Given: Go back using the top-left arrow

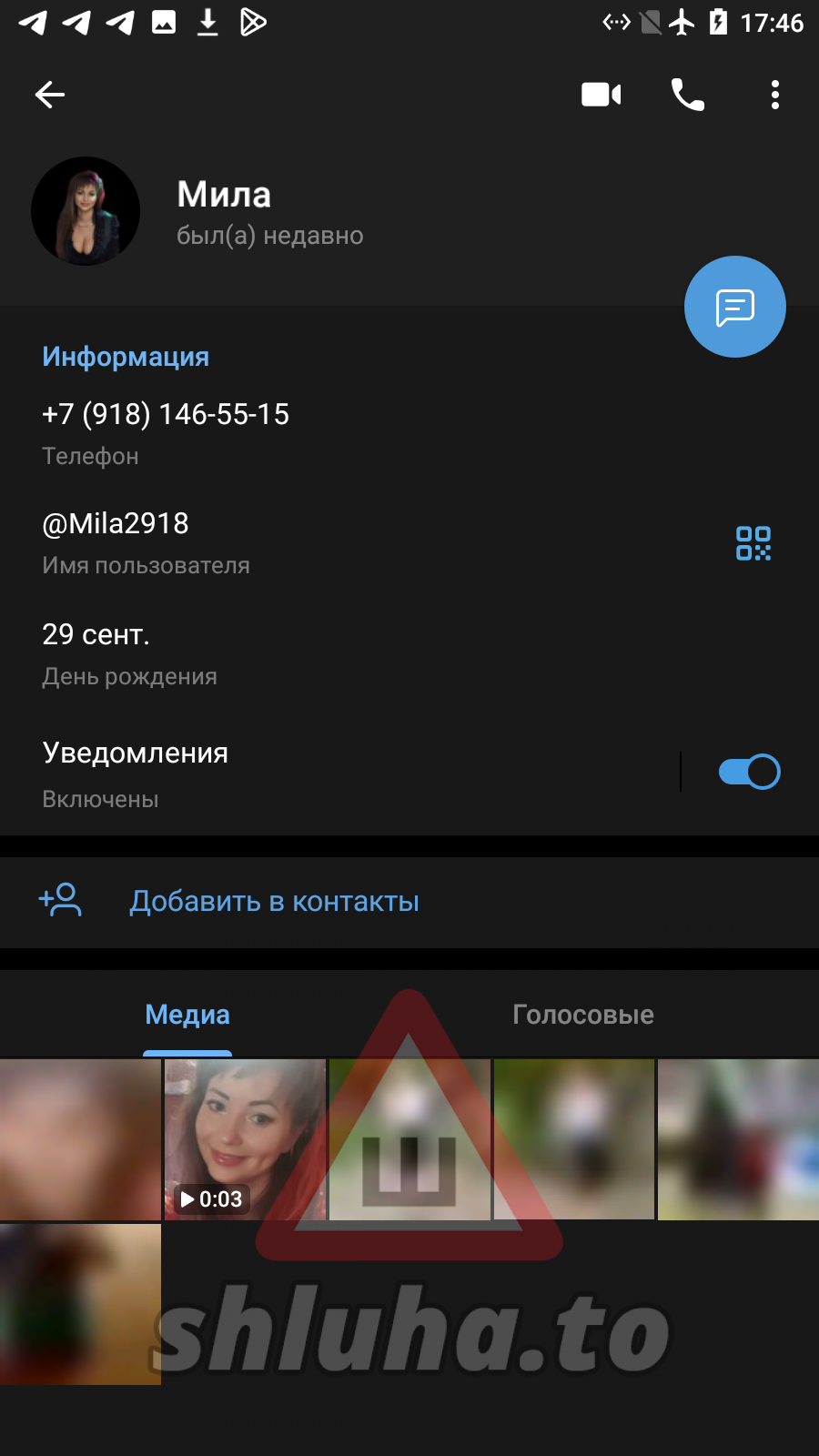Looking at the screenshot, I should [50, 95].
